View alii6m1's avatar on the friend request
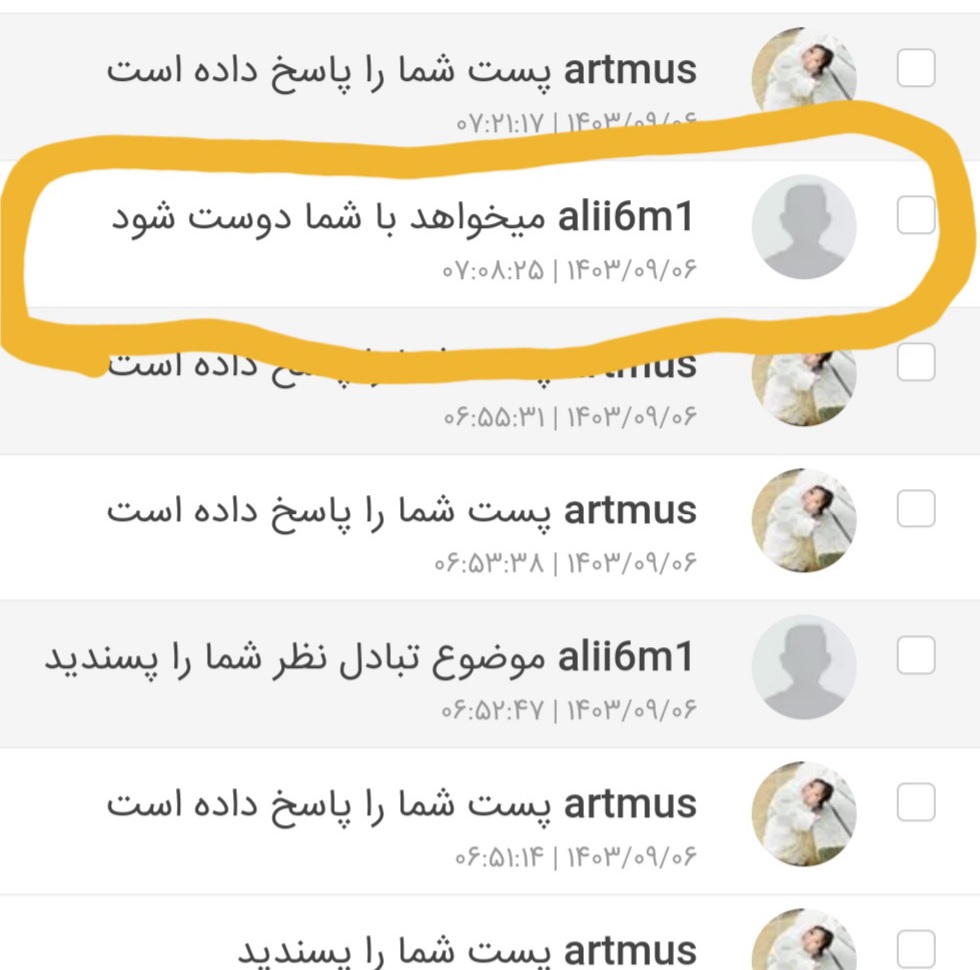Screen dimensions: 980x970 [x=803, y=226]
